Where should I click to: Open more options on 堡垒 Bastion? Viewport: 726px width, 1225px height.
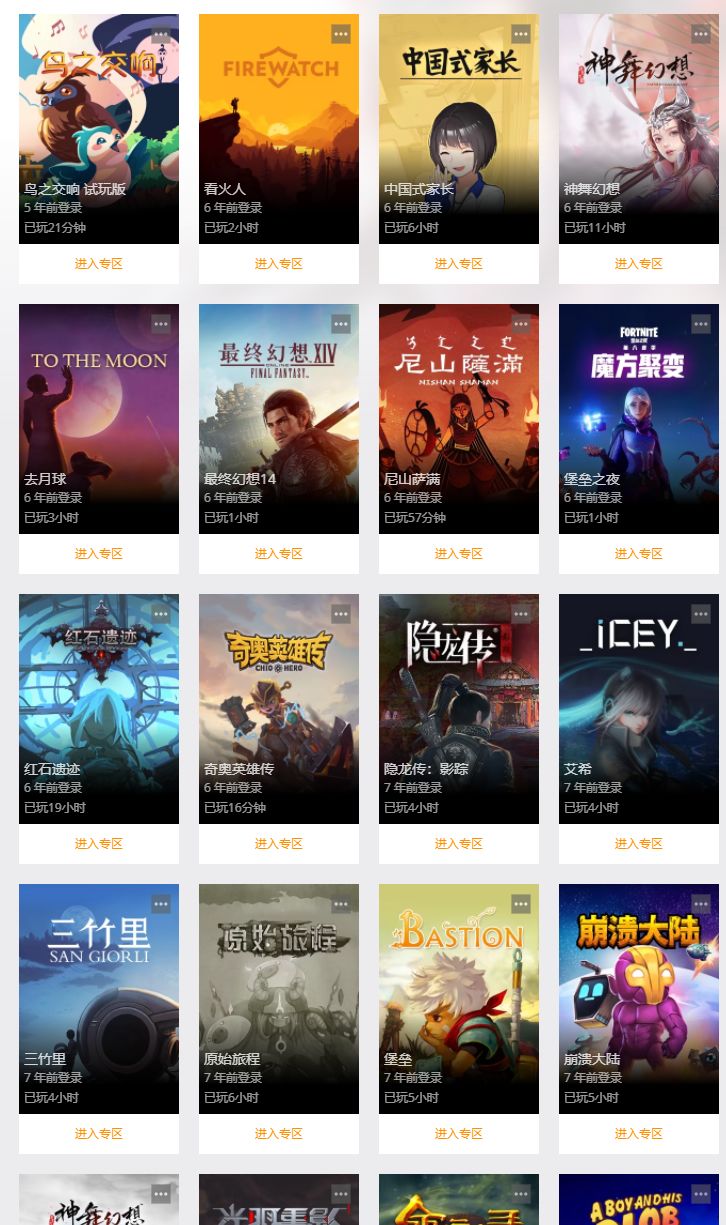521,904
